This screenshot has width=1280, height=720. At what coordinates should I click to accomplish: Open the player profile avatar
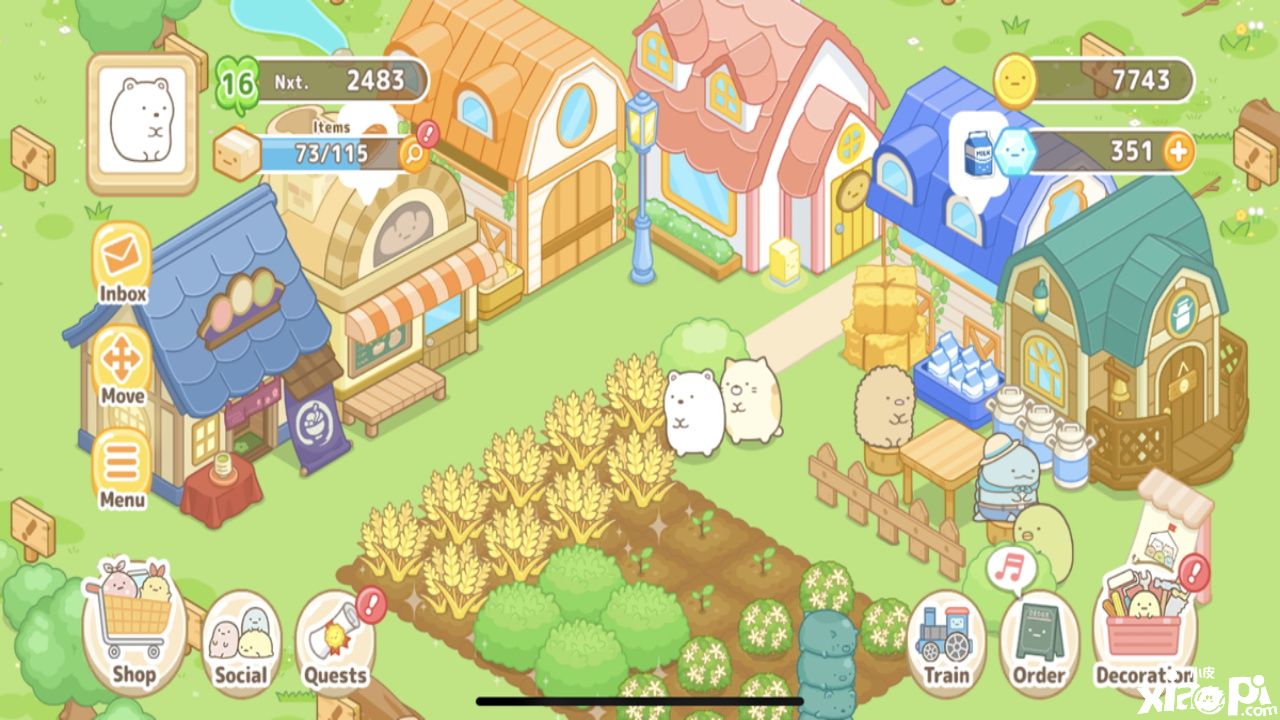point(141,123)
